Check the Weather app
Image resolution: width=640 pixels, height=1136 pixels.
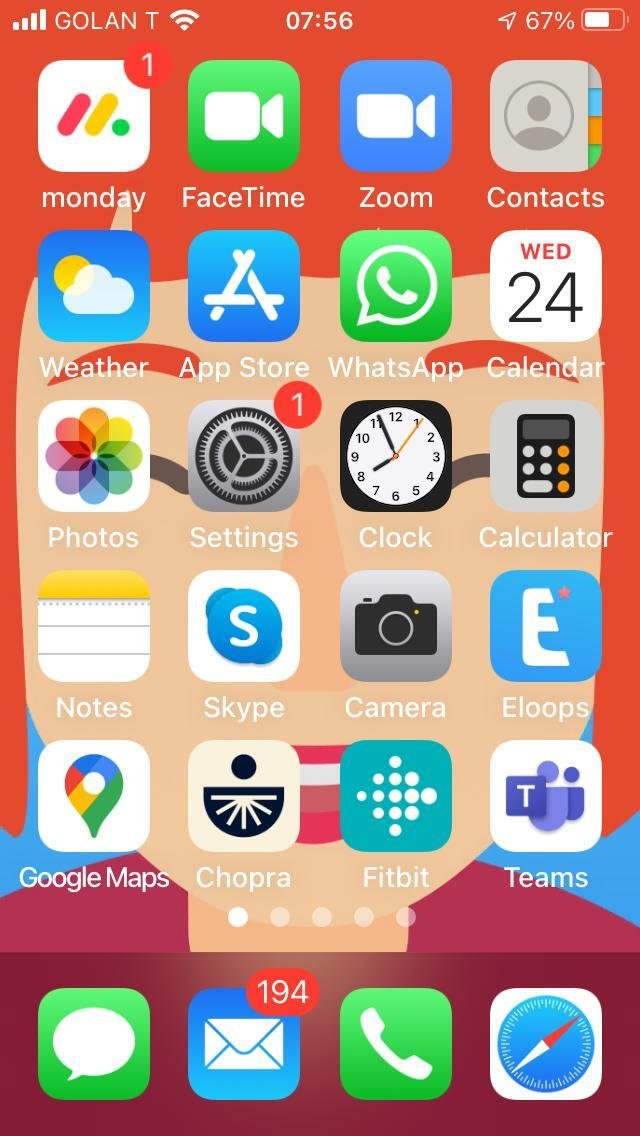[93, 286]
